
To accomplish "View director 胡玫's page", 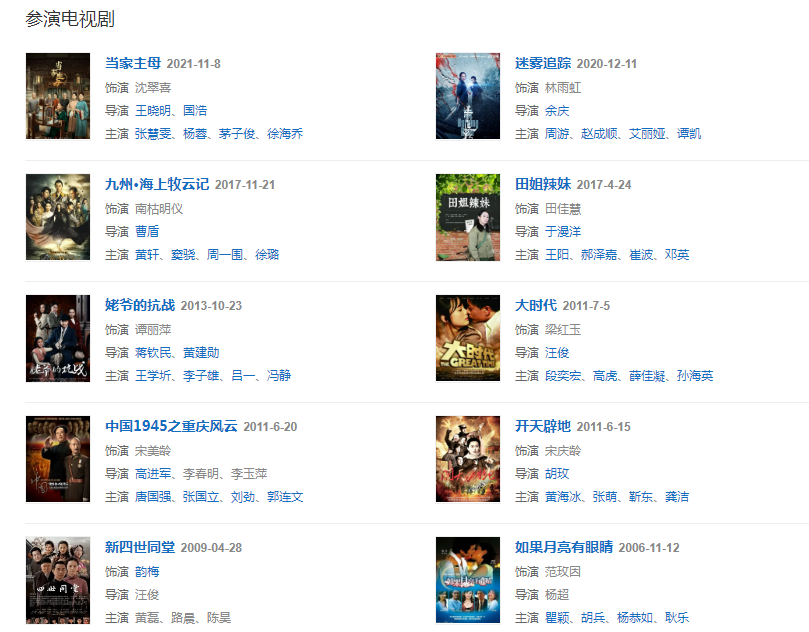I will pyautogui.click(x=557, y=474).
